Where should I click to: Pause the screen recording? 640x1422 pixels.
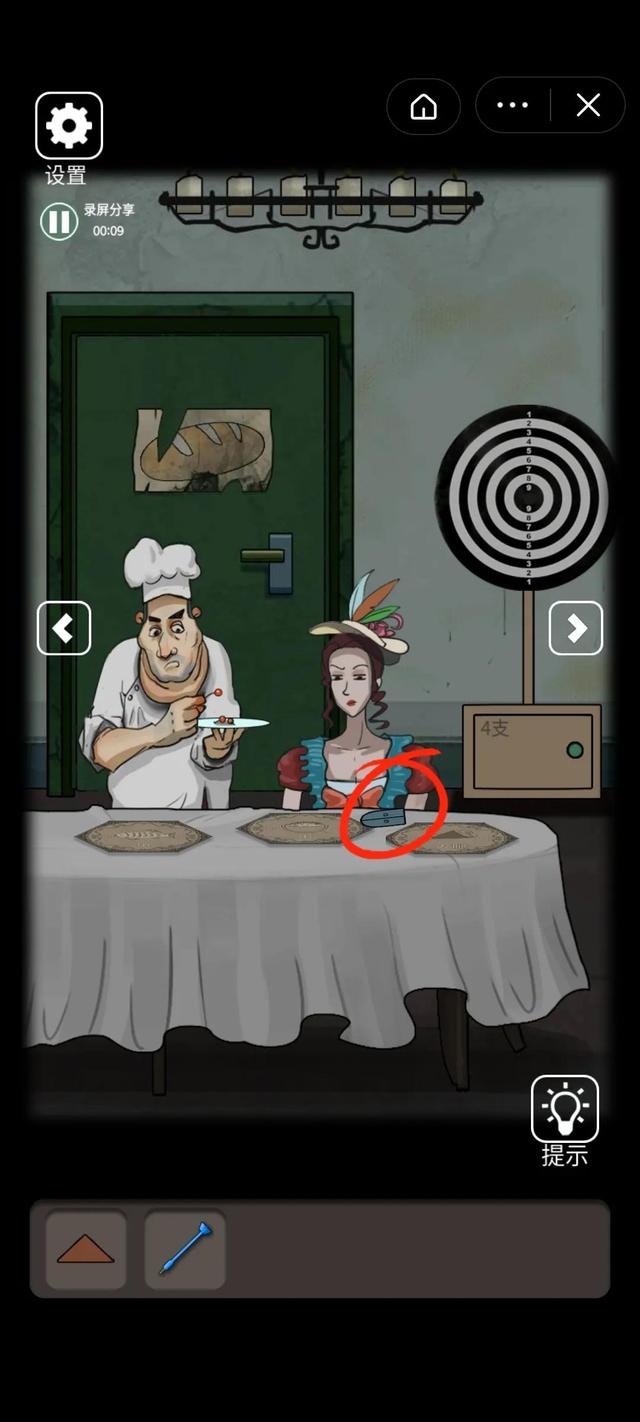pos(59,221)
